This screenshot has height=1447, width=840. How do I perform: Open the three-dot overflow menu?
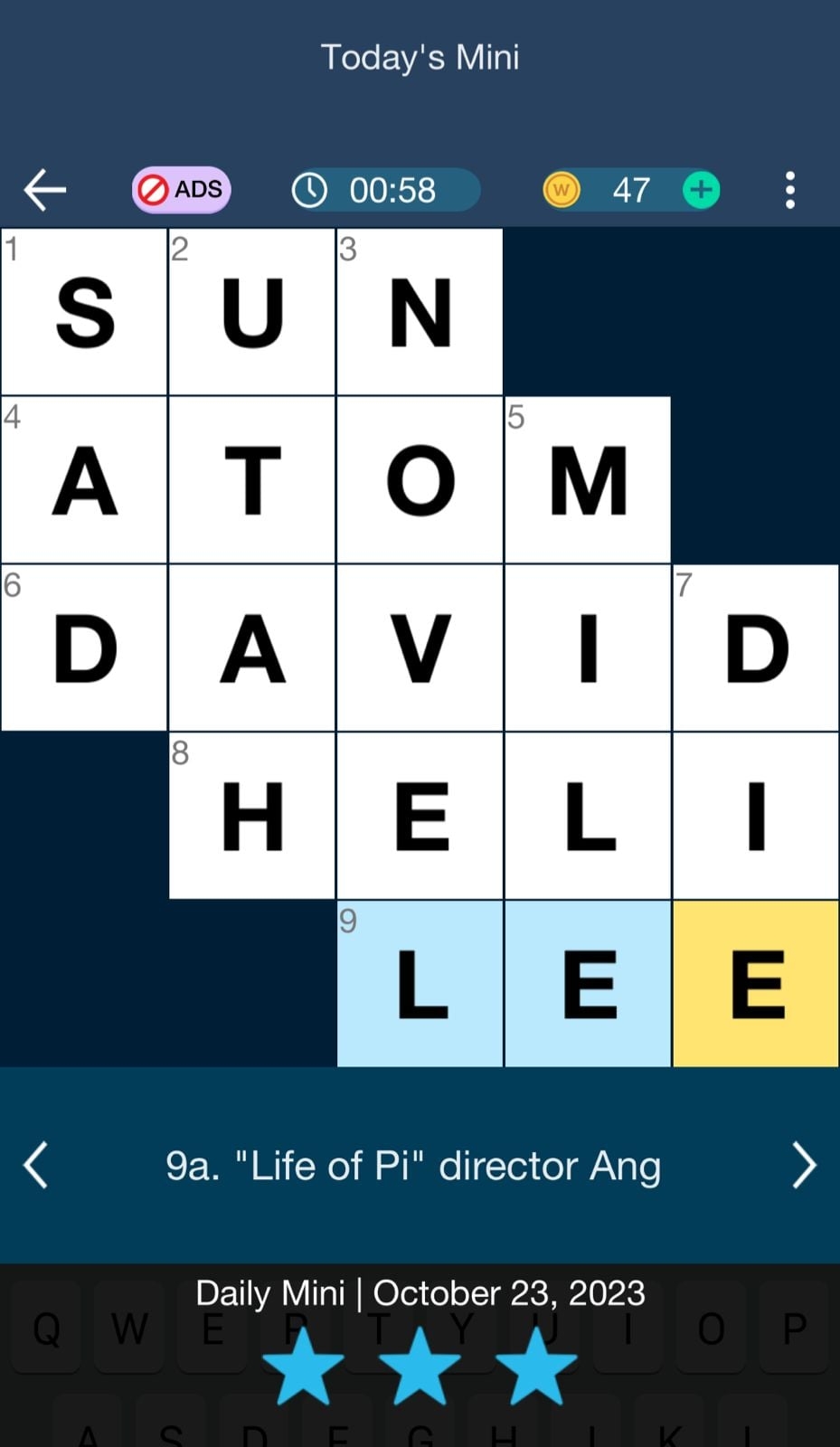click(789, 190)
